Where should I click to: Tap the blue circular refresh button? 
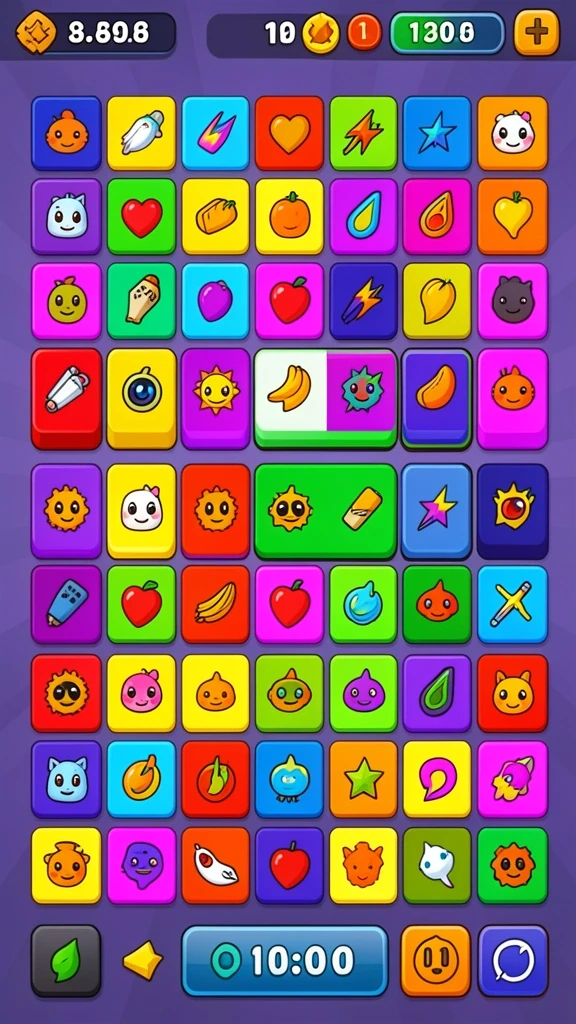513,960
